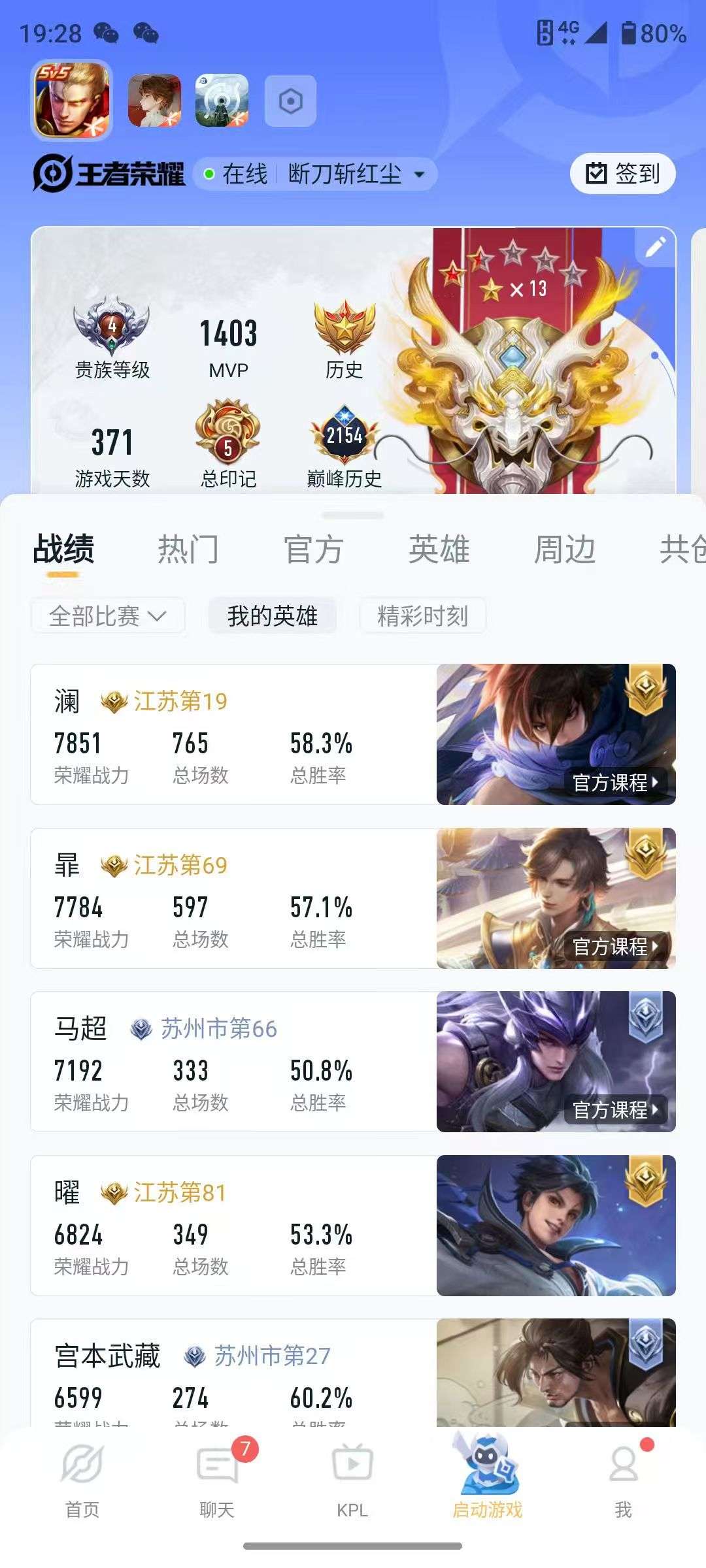Collapse the stats panel via drag handle
706x1568 pixels.
pyautogui.click(x=352, y=515)
